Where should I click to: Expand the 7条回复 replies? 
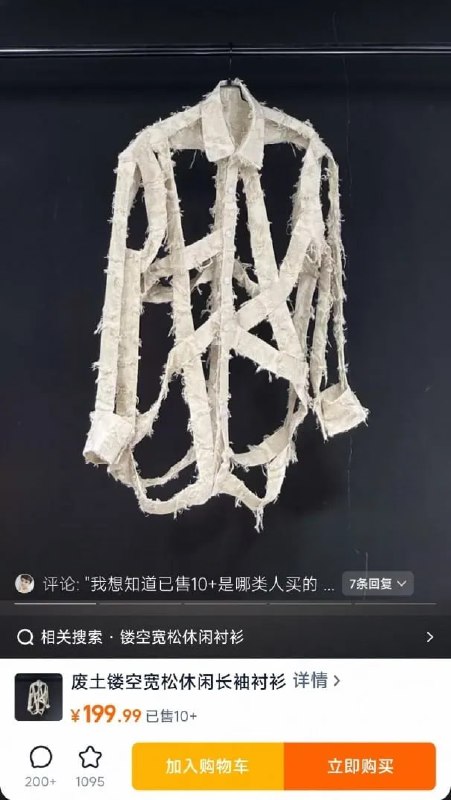click(378, 584)
